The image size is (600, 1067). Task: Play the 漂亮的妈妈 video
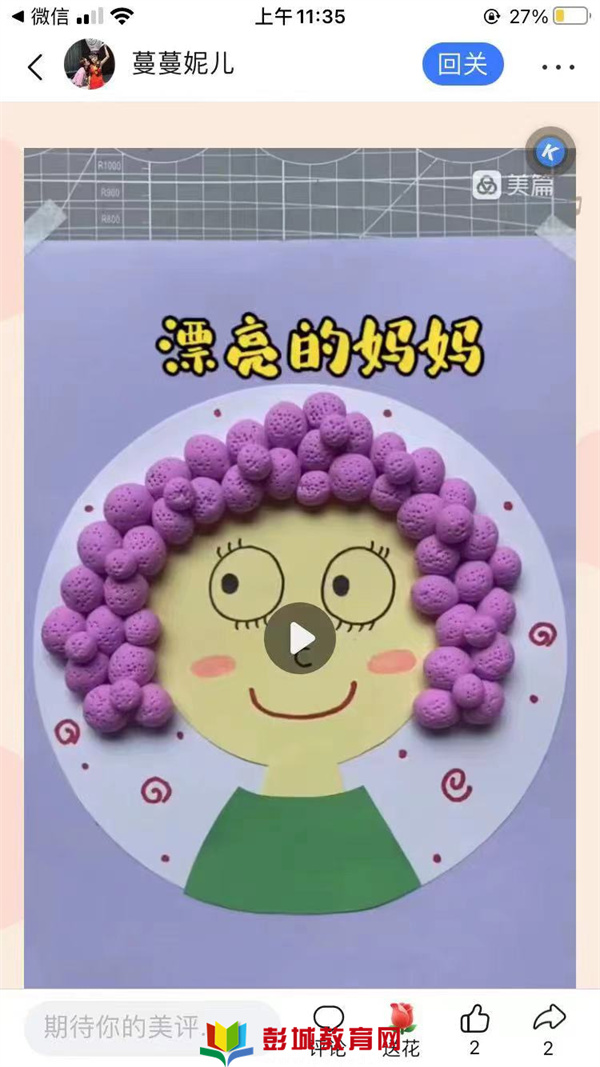pos(300,638)
